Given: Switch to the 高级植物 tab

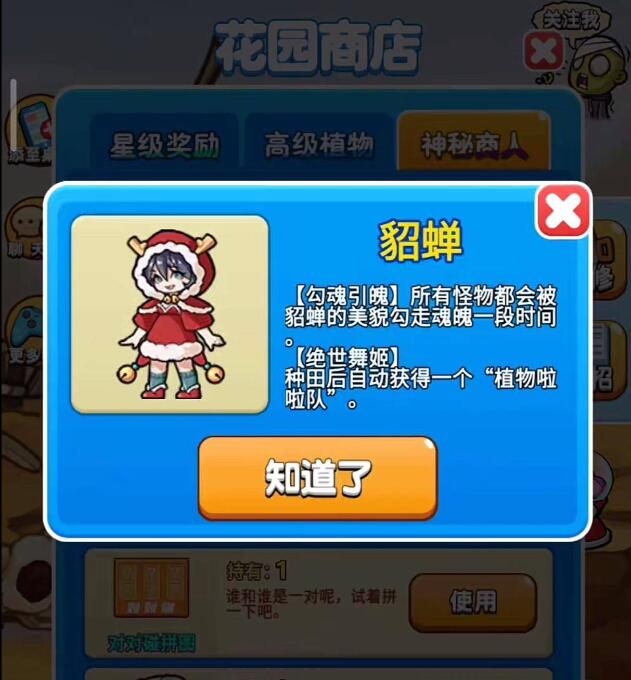Looking at the screenshot, I should tap(319, 145).
